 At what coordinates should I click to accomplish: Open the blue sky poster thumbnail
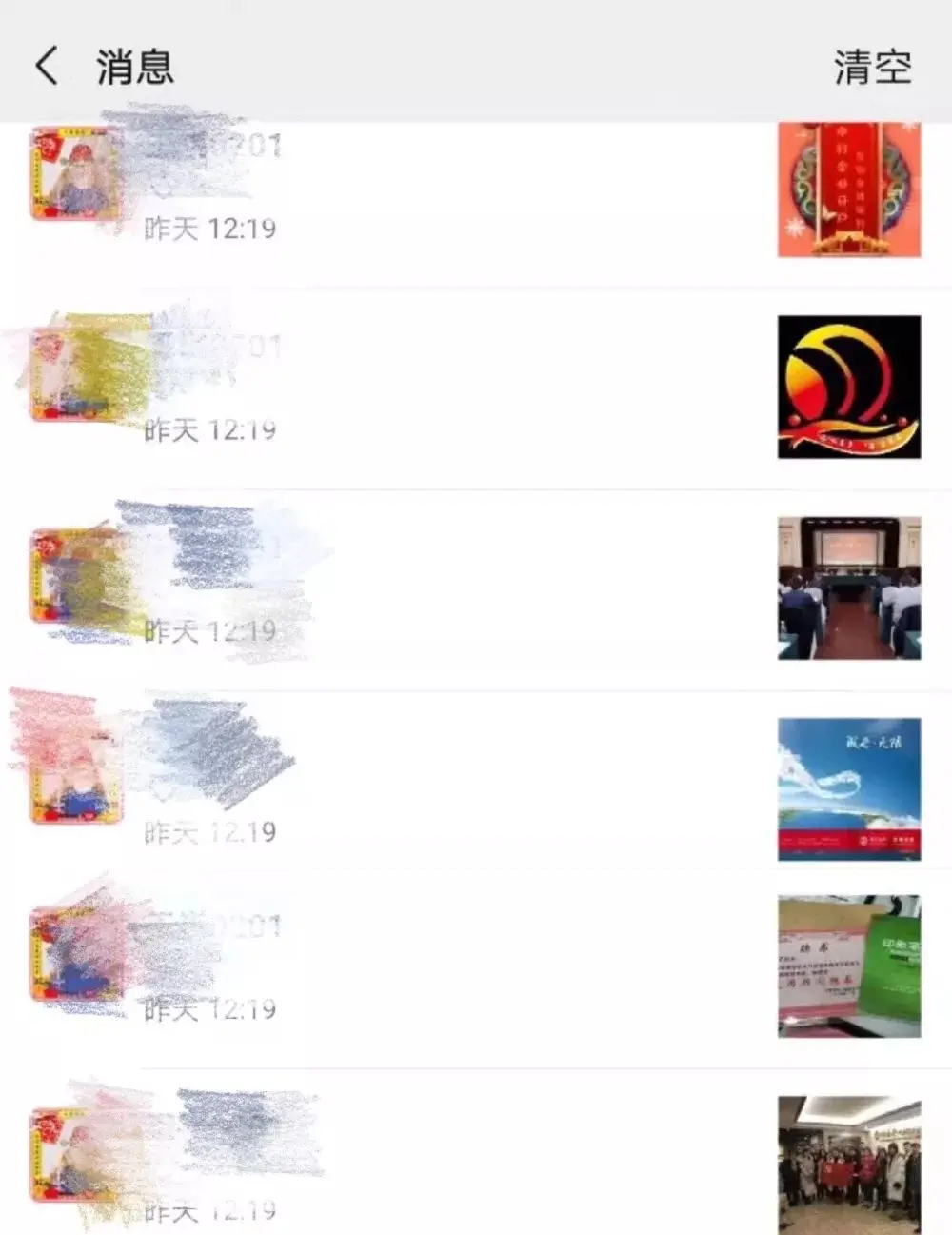848,789
